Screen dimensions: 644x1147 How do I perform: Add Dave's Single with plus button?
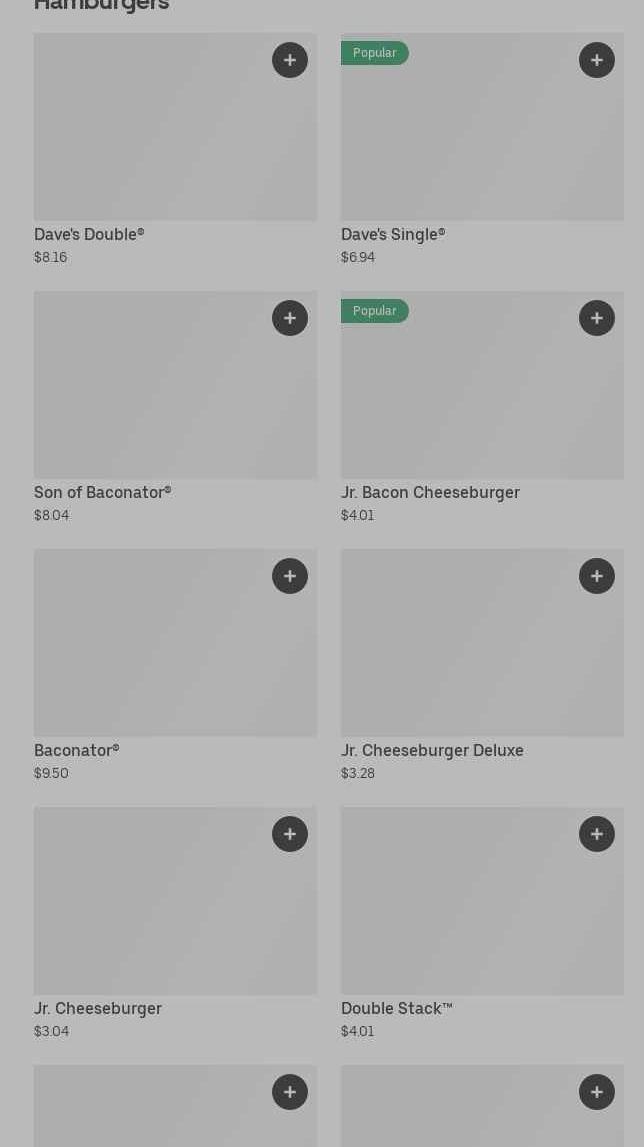[x=596, y=60]
